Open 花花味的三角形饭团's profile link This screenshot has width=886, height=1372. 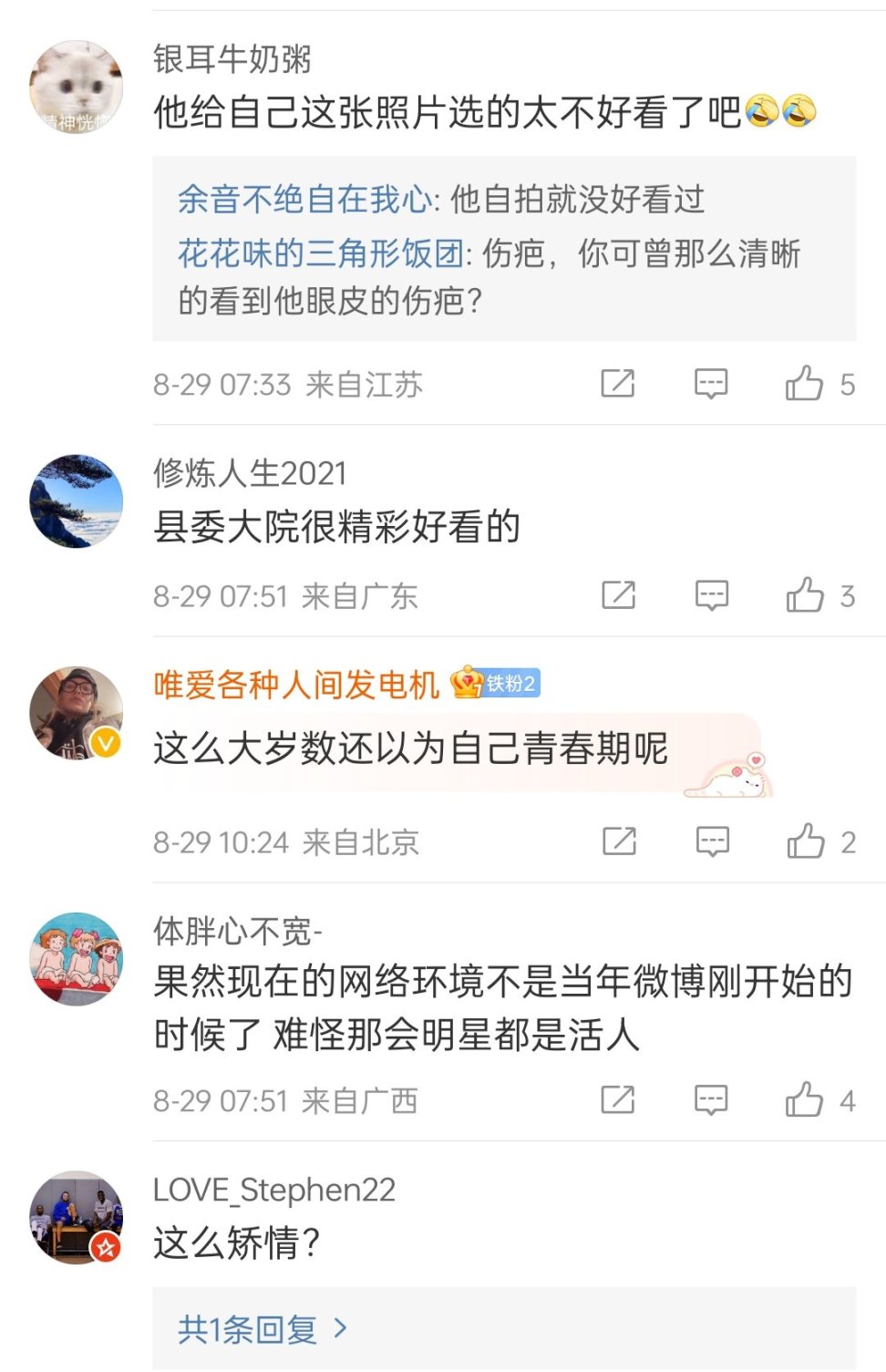pyautogui.click(x=321, y=253)
